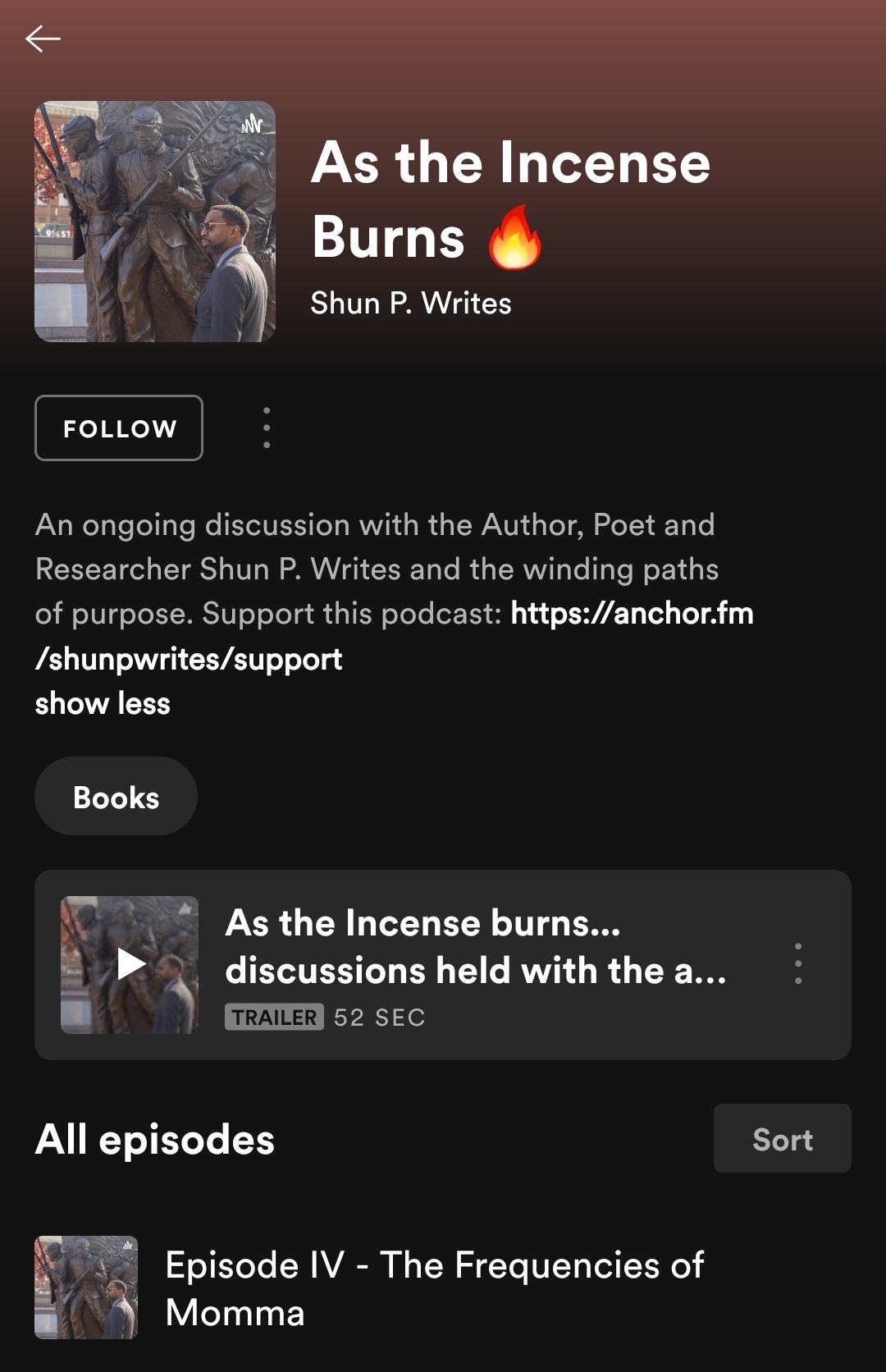Go back using the top arrow
The width and height of the screenshot is (886, 1372).
tap(43, 39)
